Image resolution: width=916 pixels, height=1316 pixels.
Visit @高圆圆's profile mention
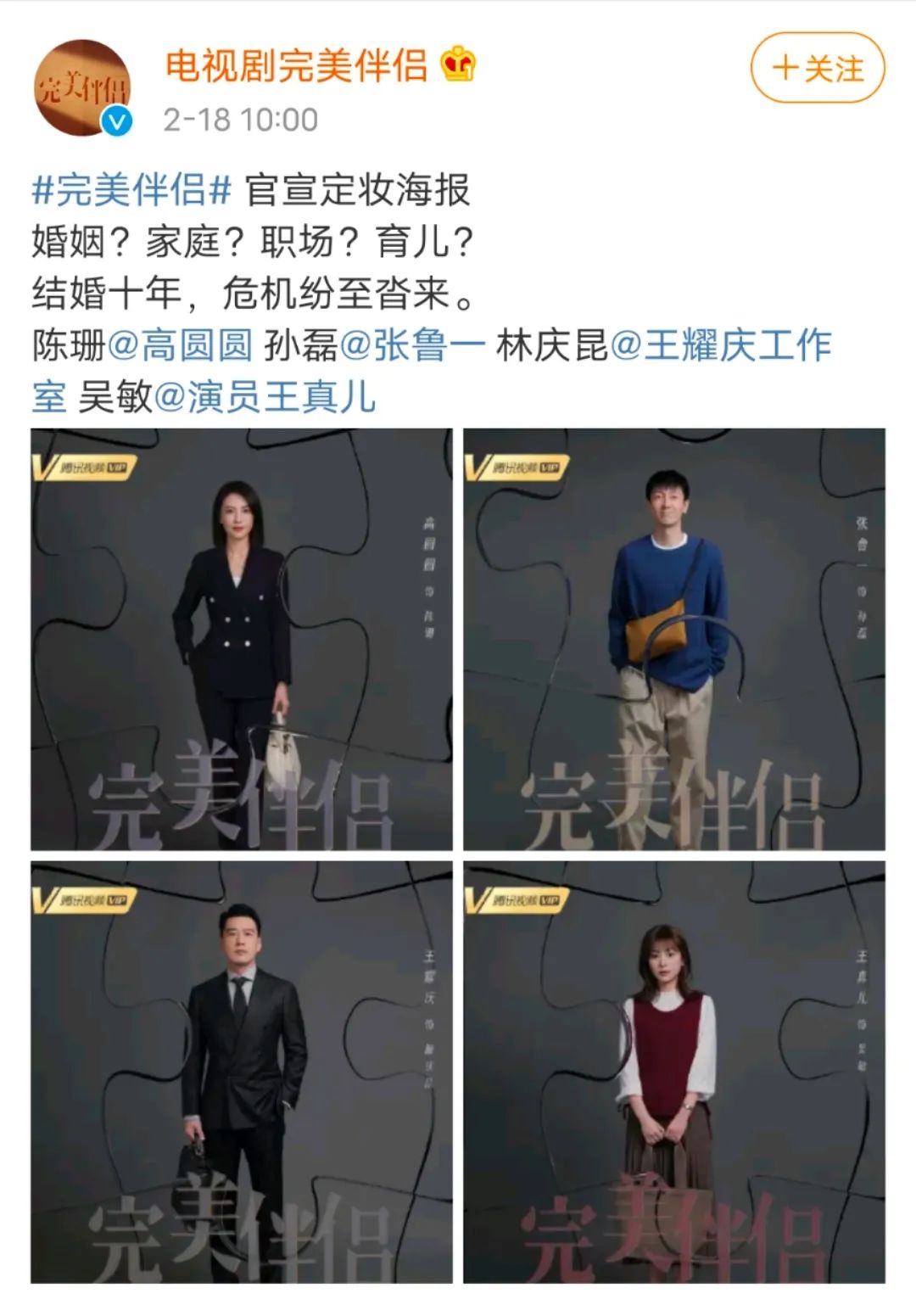[180, 345]
